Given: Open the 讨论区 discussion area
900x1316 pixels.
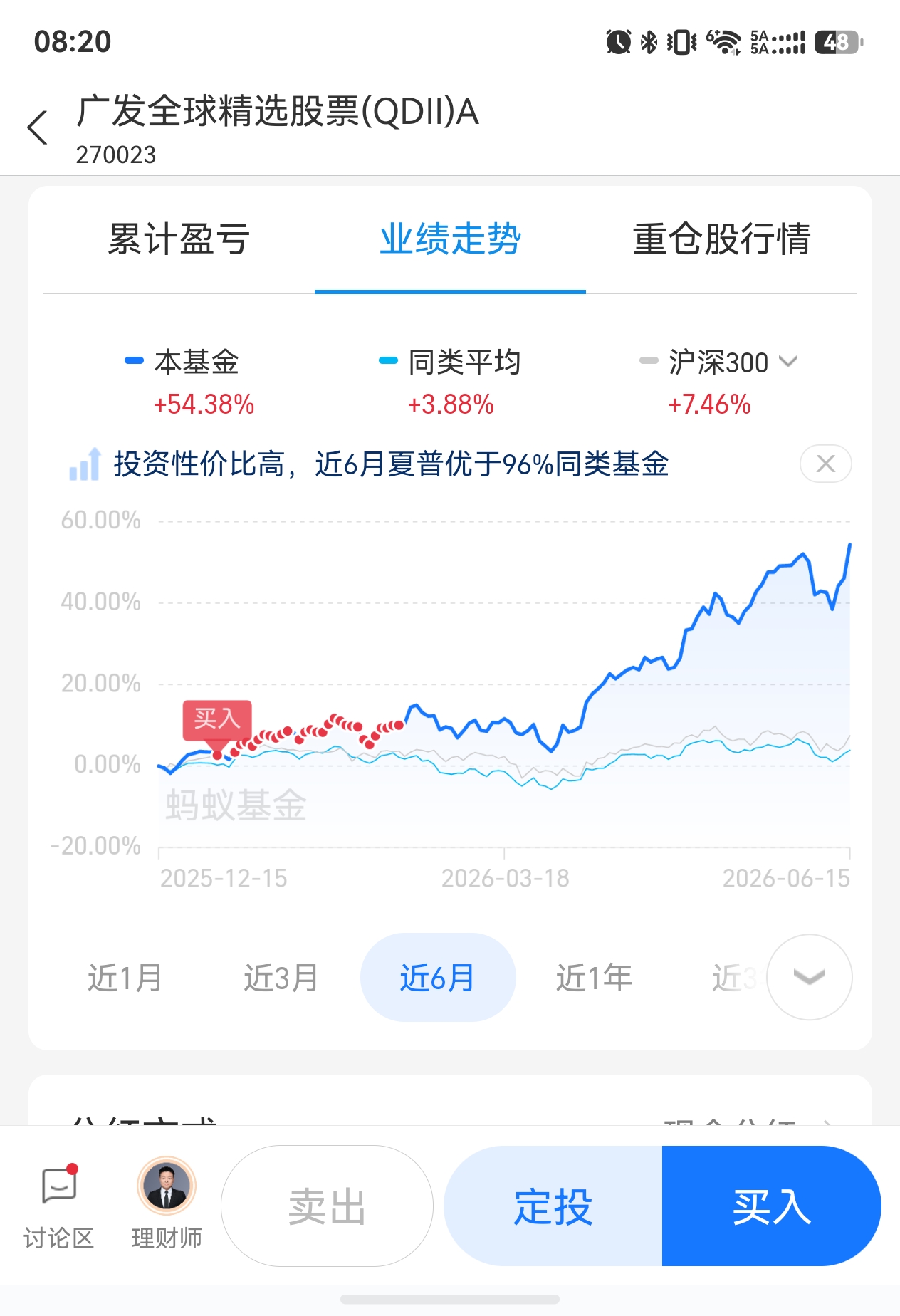Looking at the screenshot, I should [x=59, y=1206].
